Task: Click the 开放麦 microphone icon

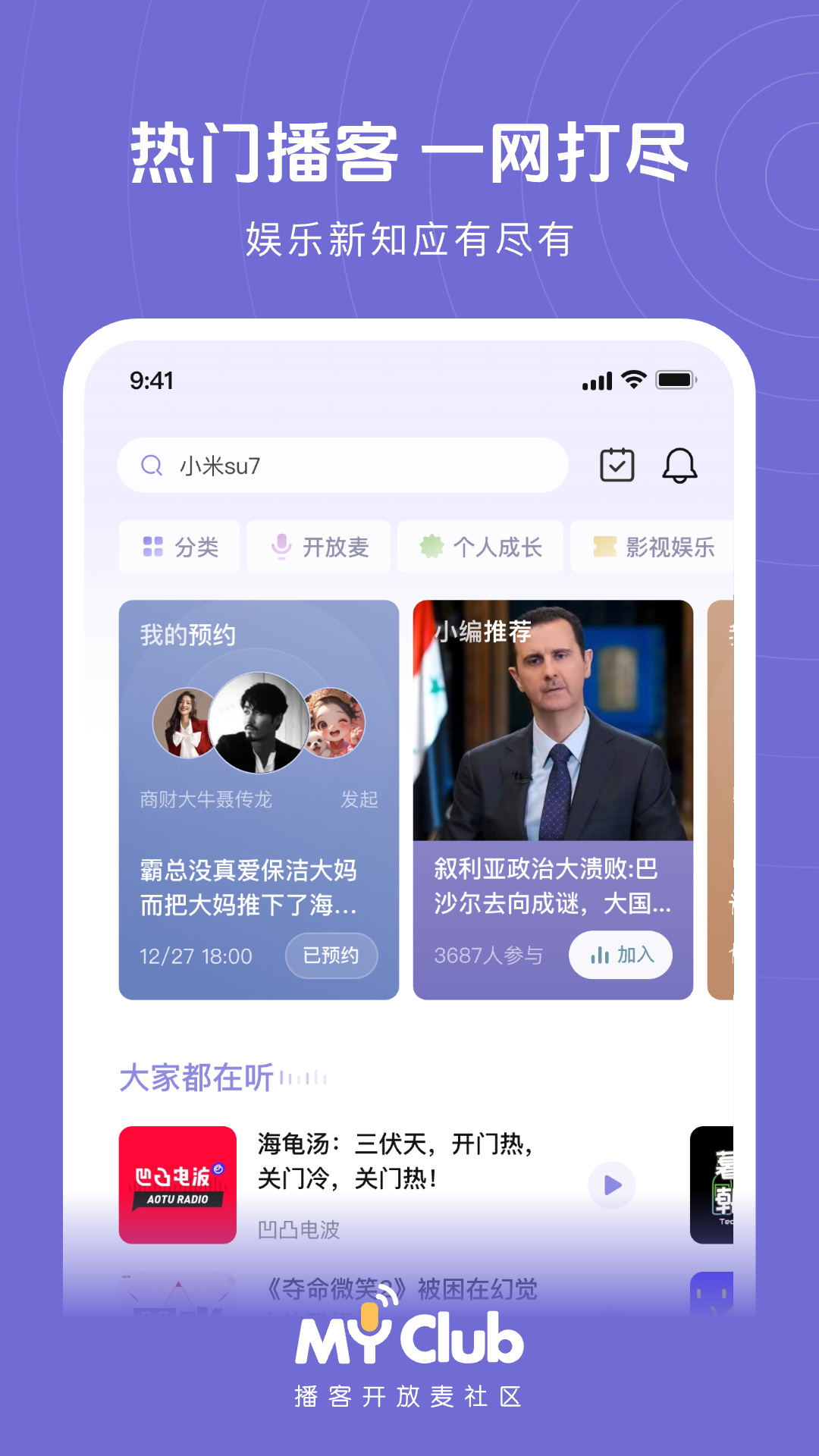Action: coord(282,546)
